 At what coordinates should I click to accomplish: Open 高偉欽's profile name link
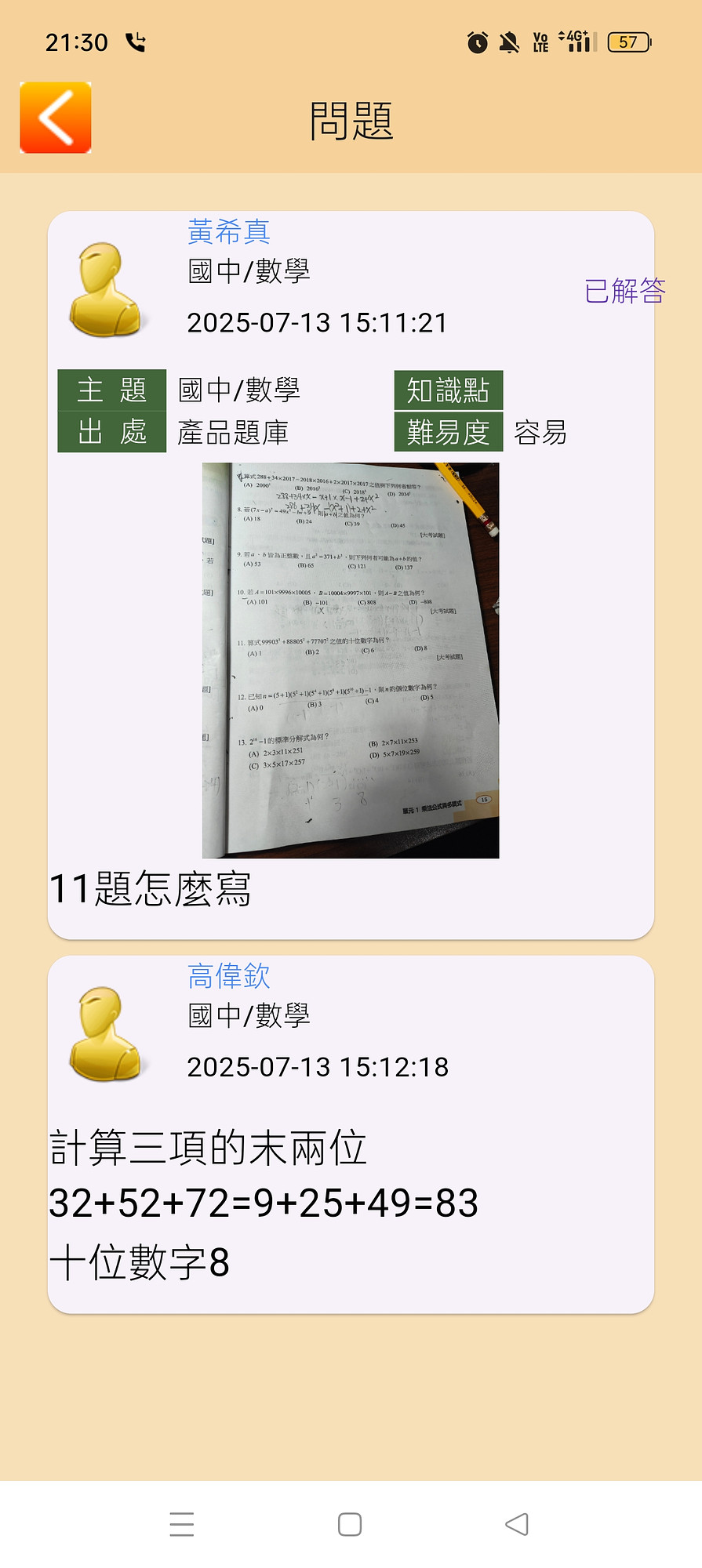click(229, 976)
